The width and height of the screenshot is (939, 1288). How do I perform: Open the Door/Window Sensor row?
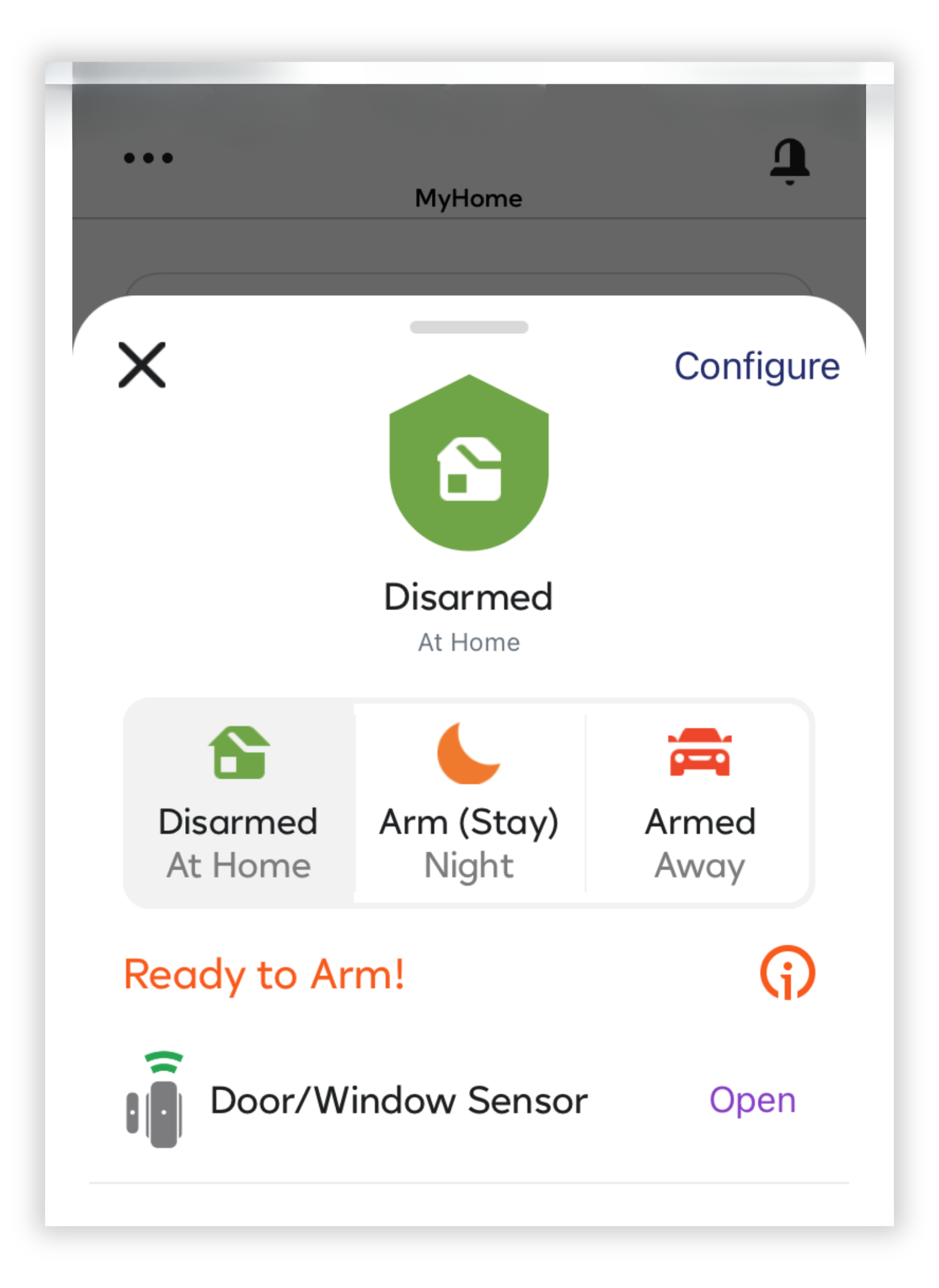(x=399, y=1100)
